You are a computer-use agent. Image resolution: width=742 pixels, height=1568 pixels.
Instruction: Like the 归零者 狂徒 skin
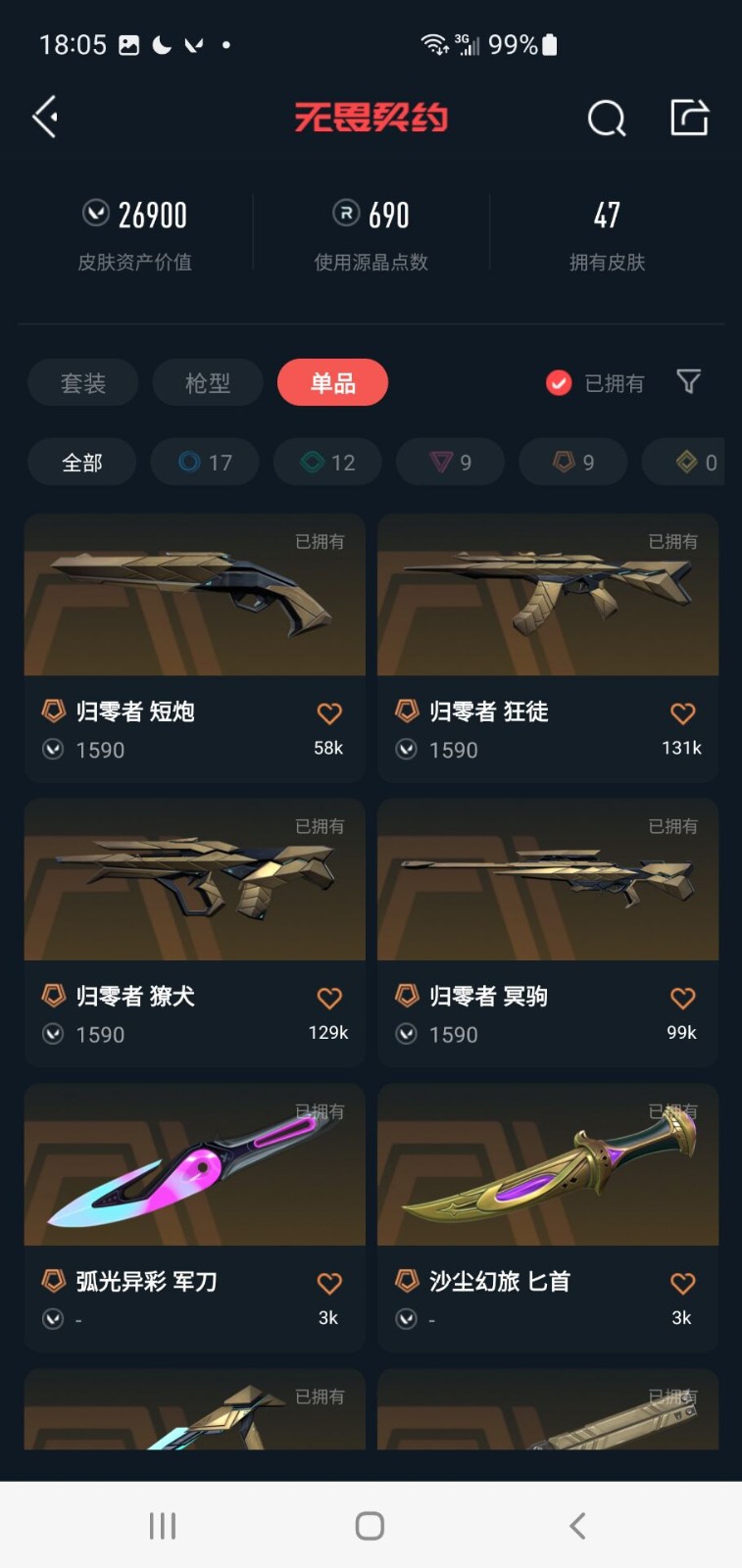(x=682, y=713)
